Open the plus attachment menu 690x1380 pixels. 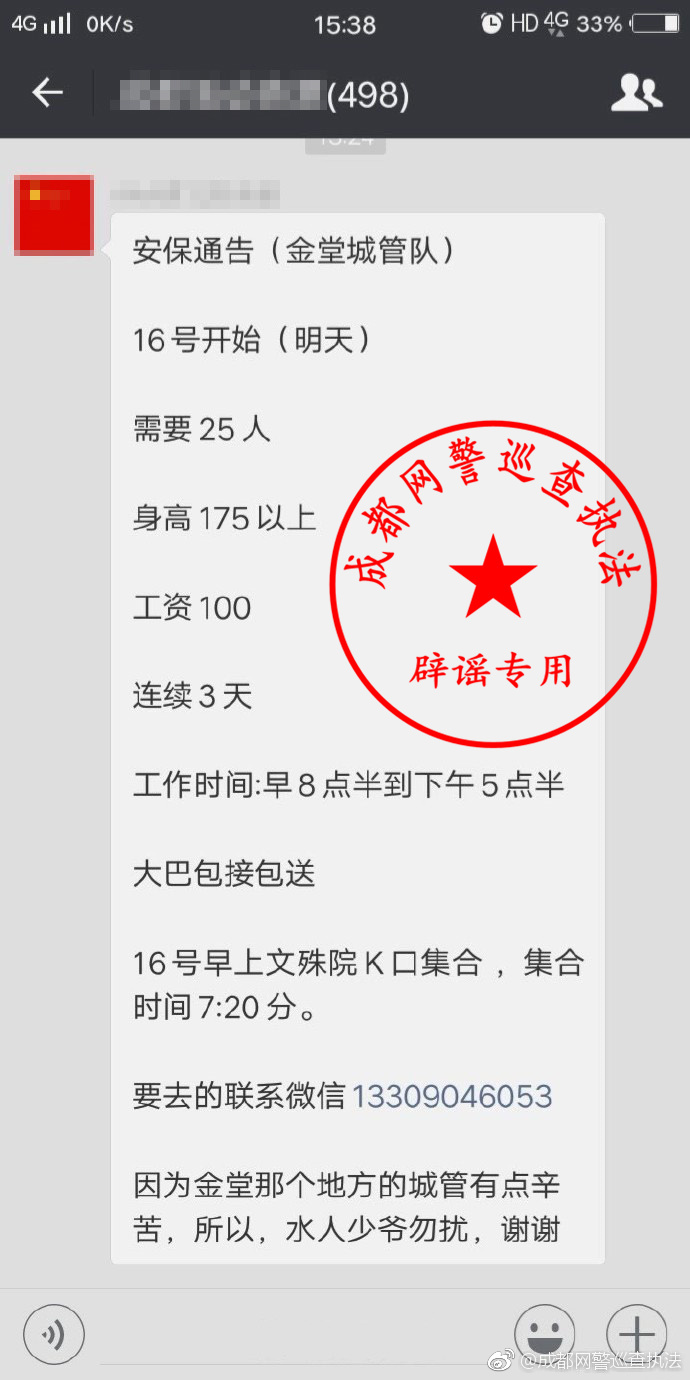point(637,1333)
